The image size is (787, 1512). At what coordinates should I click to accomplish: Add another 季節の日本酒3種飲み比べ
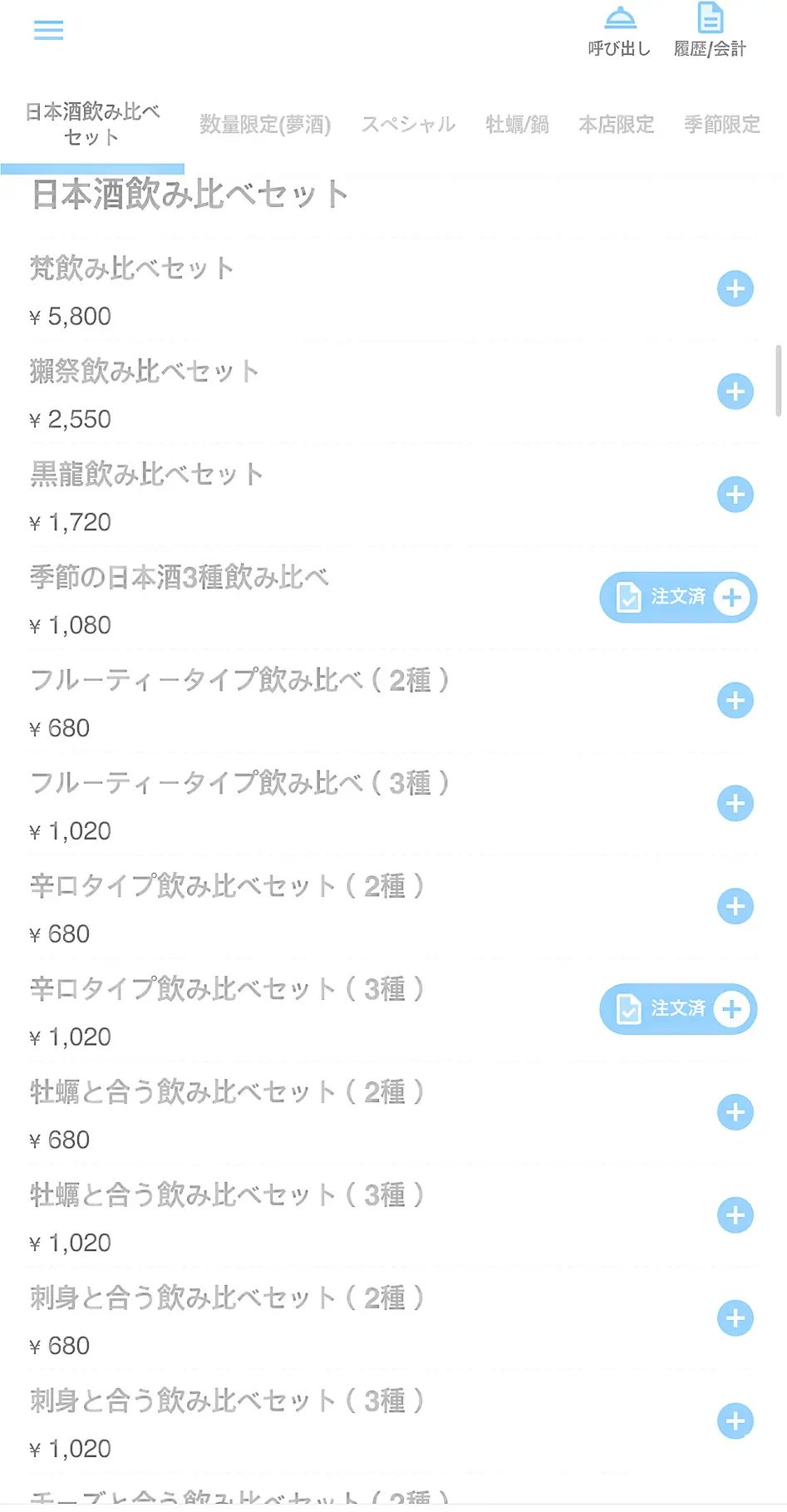[732, 598]
